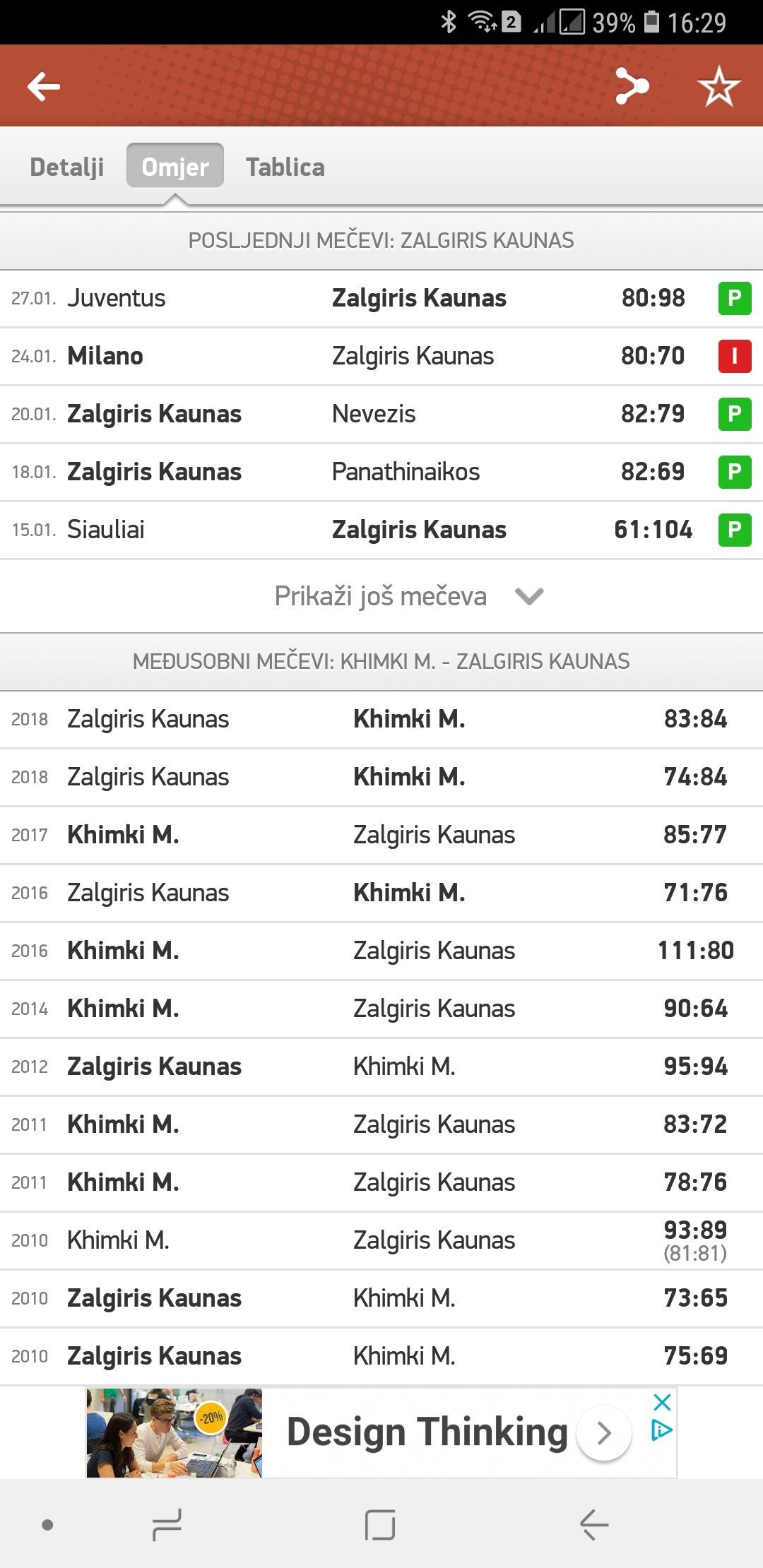Switch to the Detalji tab
Screen dimensions: 763x1568
pos(67,167)
